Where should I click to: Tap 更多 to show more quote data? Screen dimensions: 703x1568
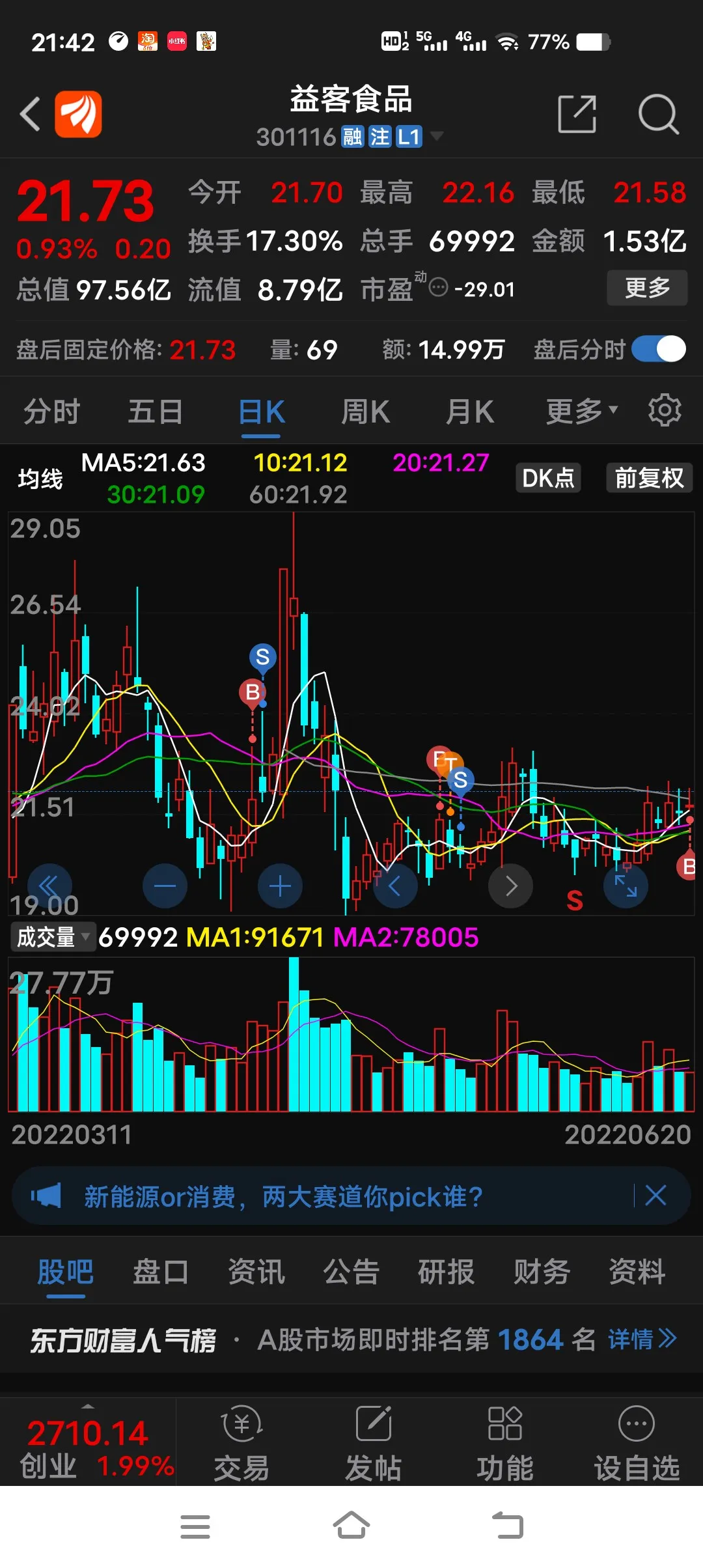click(646, 288)
